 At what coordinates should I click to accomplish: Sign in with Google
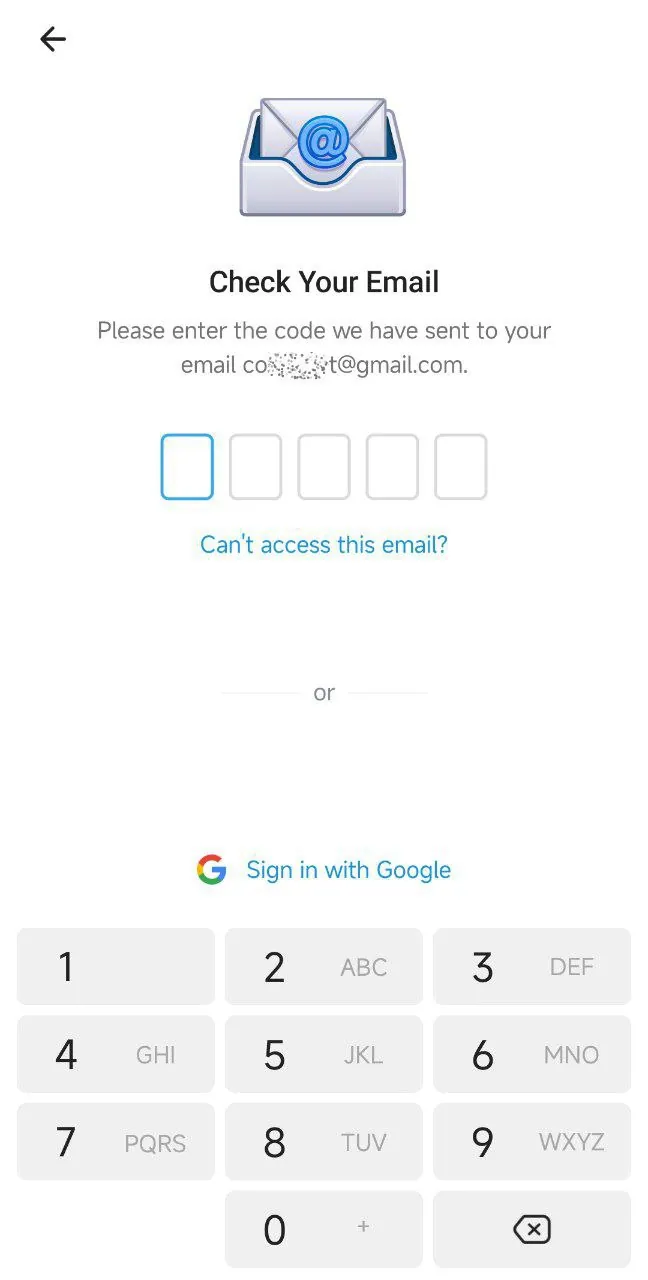(x=324, y=870)
